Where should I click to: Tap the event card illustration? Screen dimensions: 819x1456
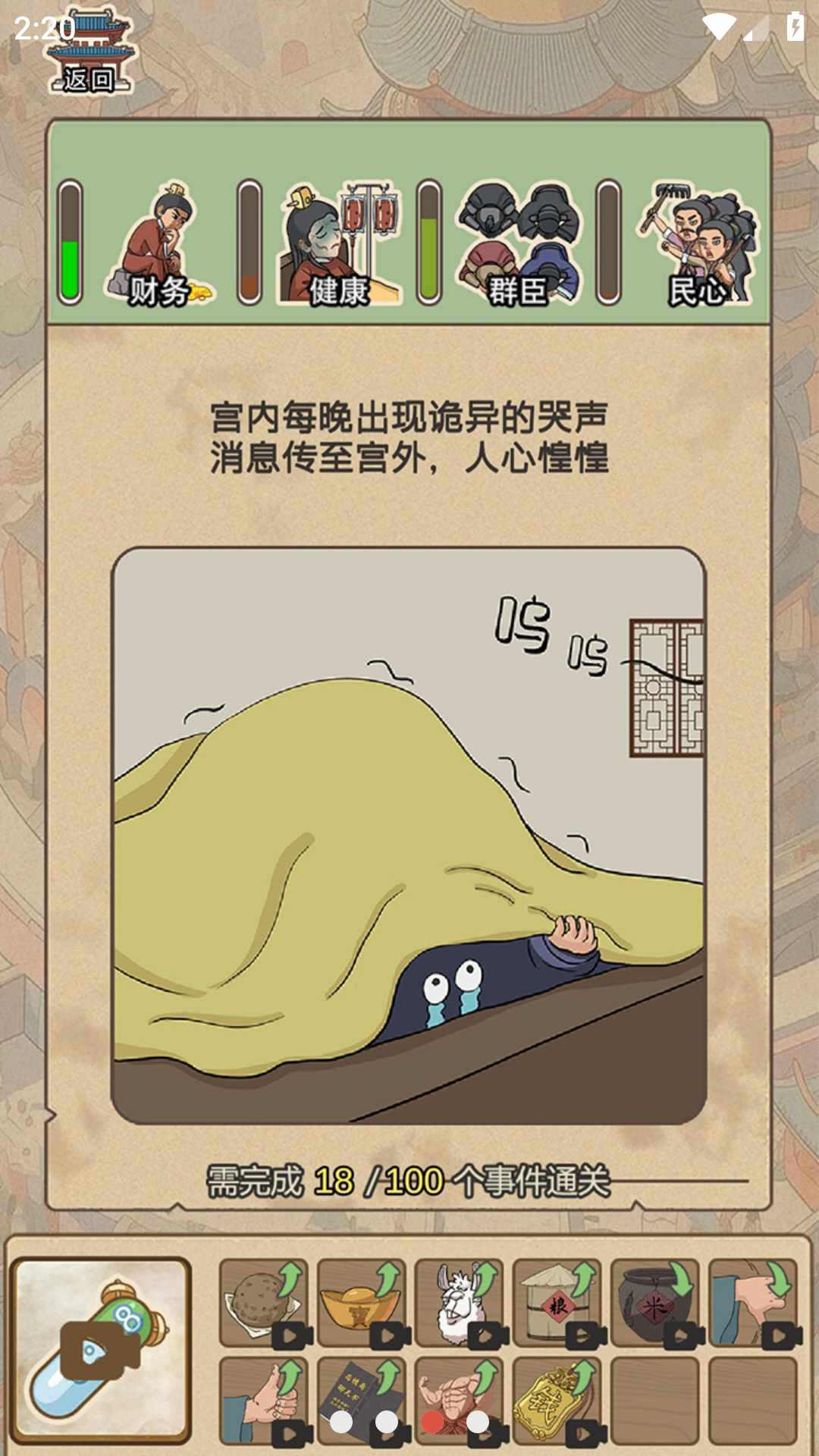(409, 834)
